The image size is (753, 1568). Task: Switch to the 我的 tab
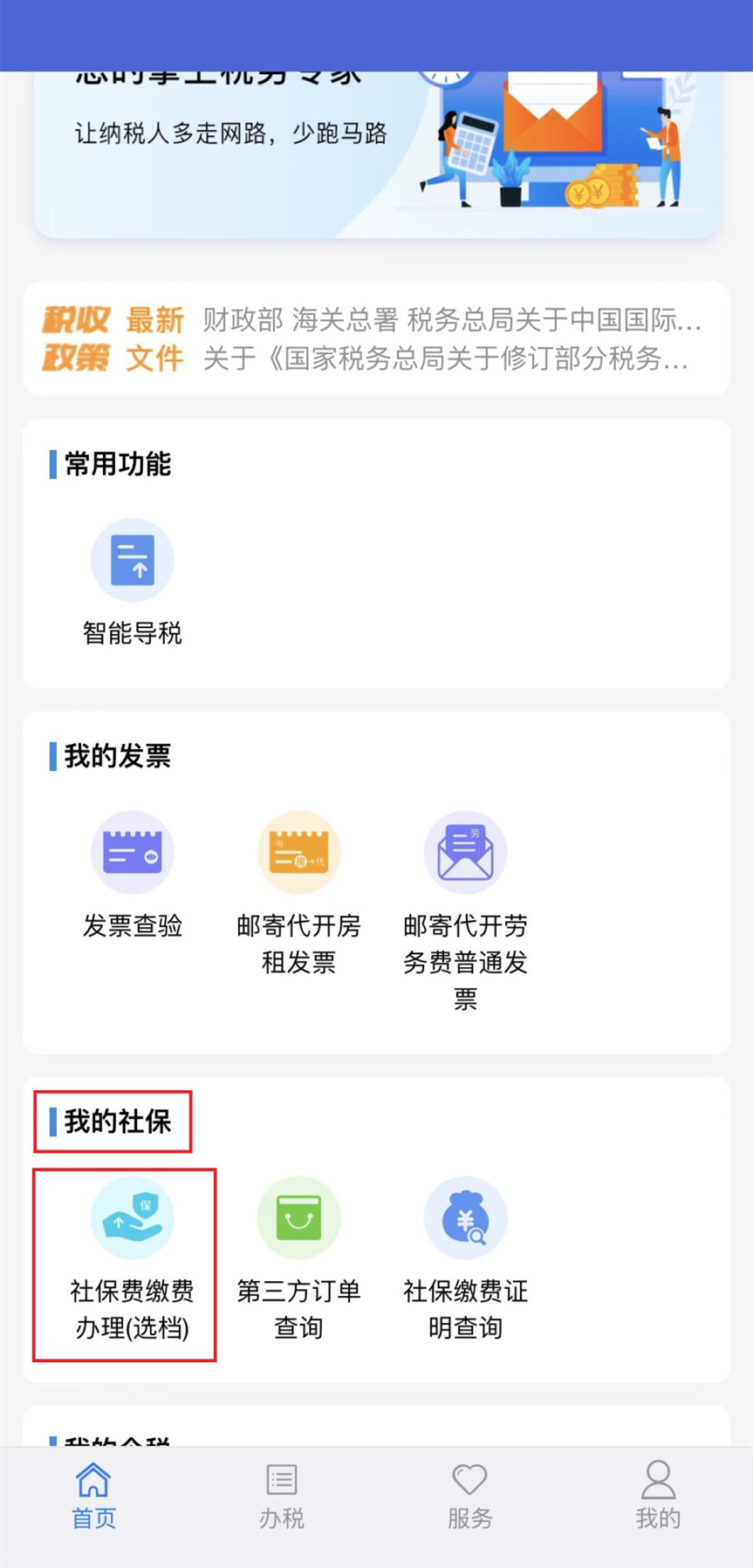(659, 1496)
